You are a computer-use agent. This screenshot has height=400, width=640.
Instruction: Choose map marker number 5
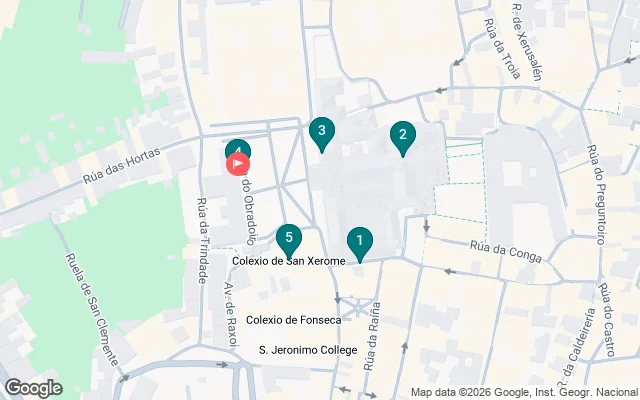click(x=288, y=239)
